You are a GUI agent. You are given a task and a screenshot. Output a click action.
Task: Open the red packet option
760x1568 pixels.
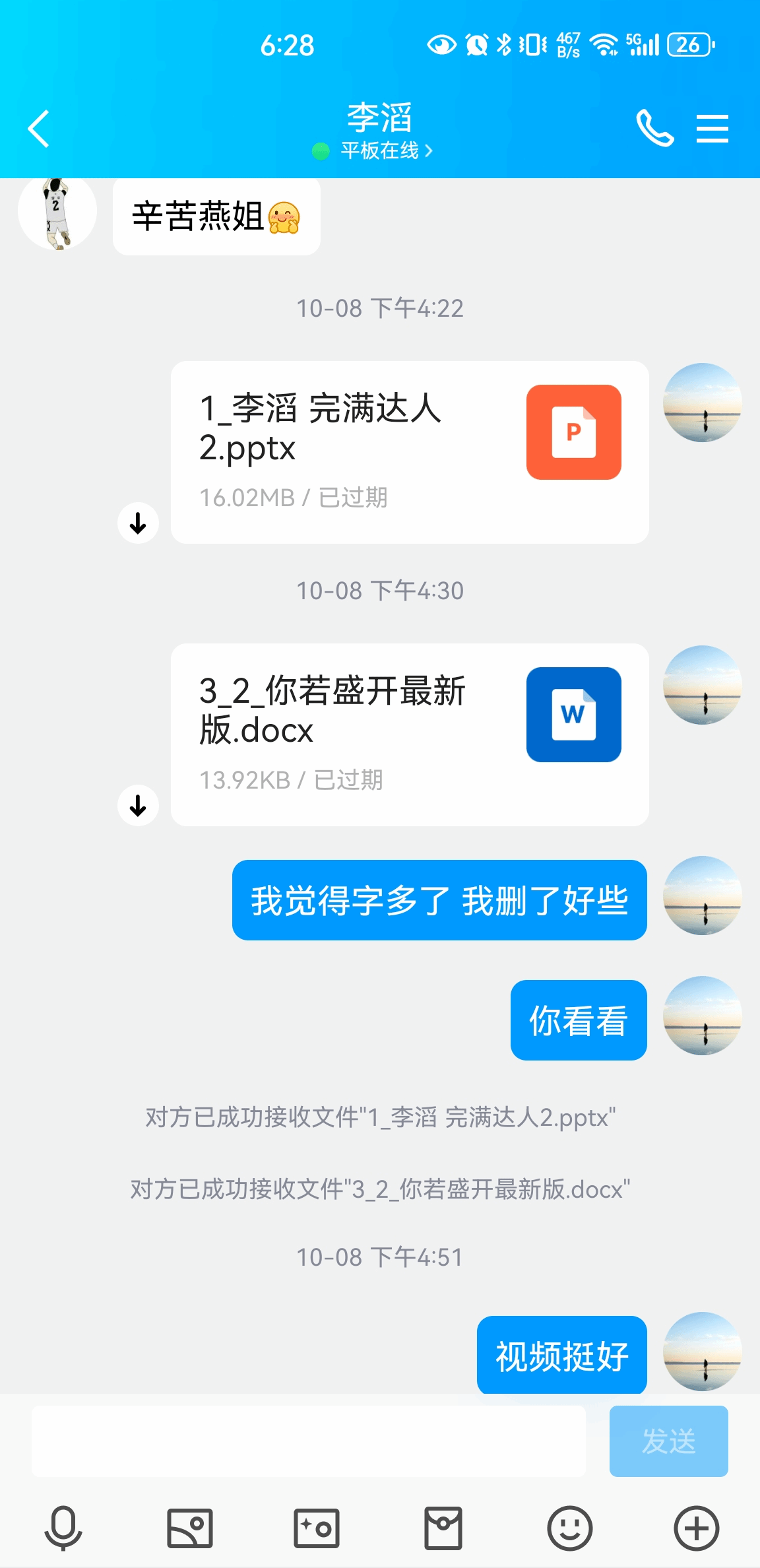pyautogui.click(x=443, y=1528)
